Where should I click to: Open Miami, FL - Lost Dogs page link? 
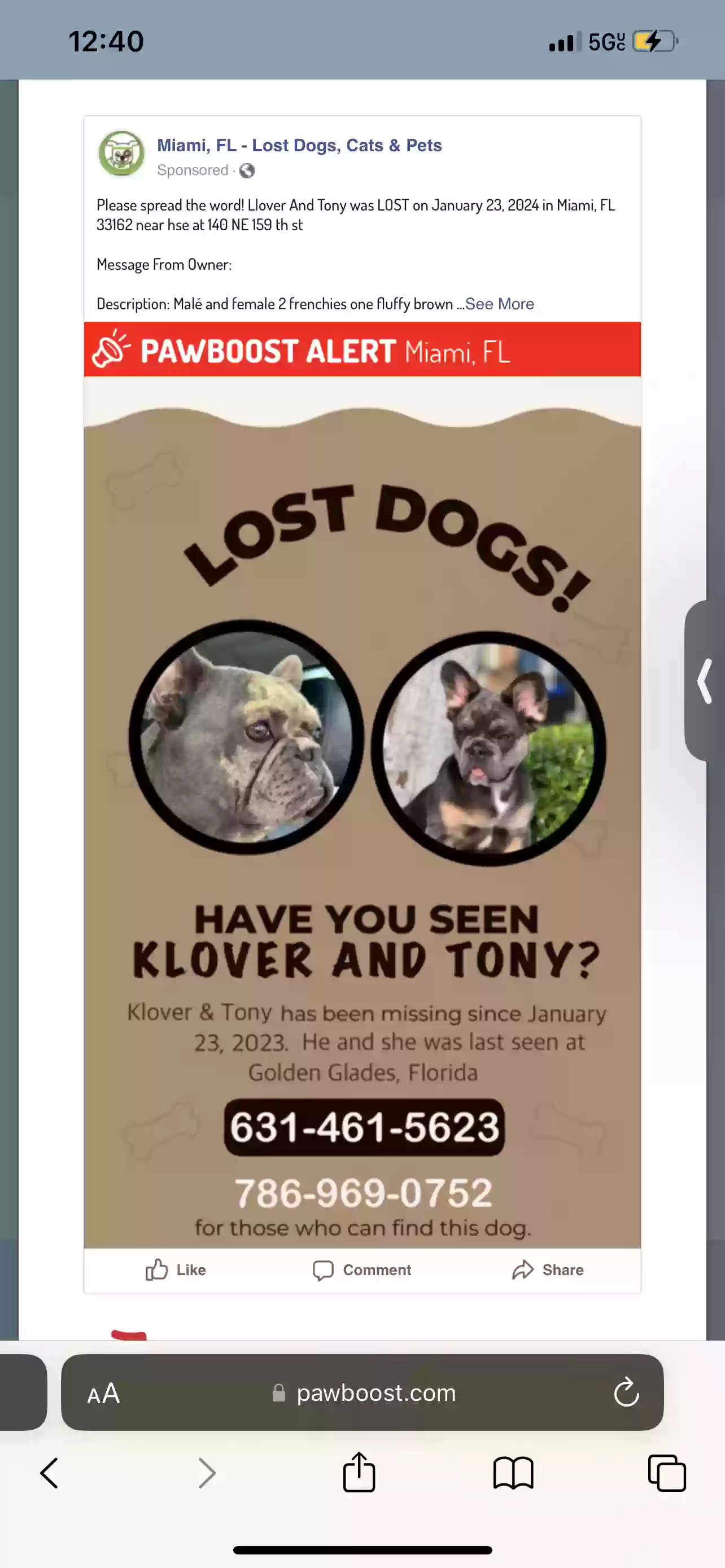[299, 146]
